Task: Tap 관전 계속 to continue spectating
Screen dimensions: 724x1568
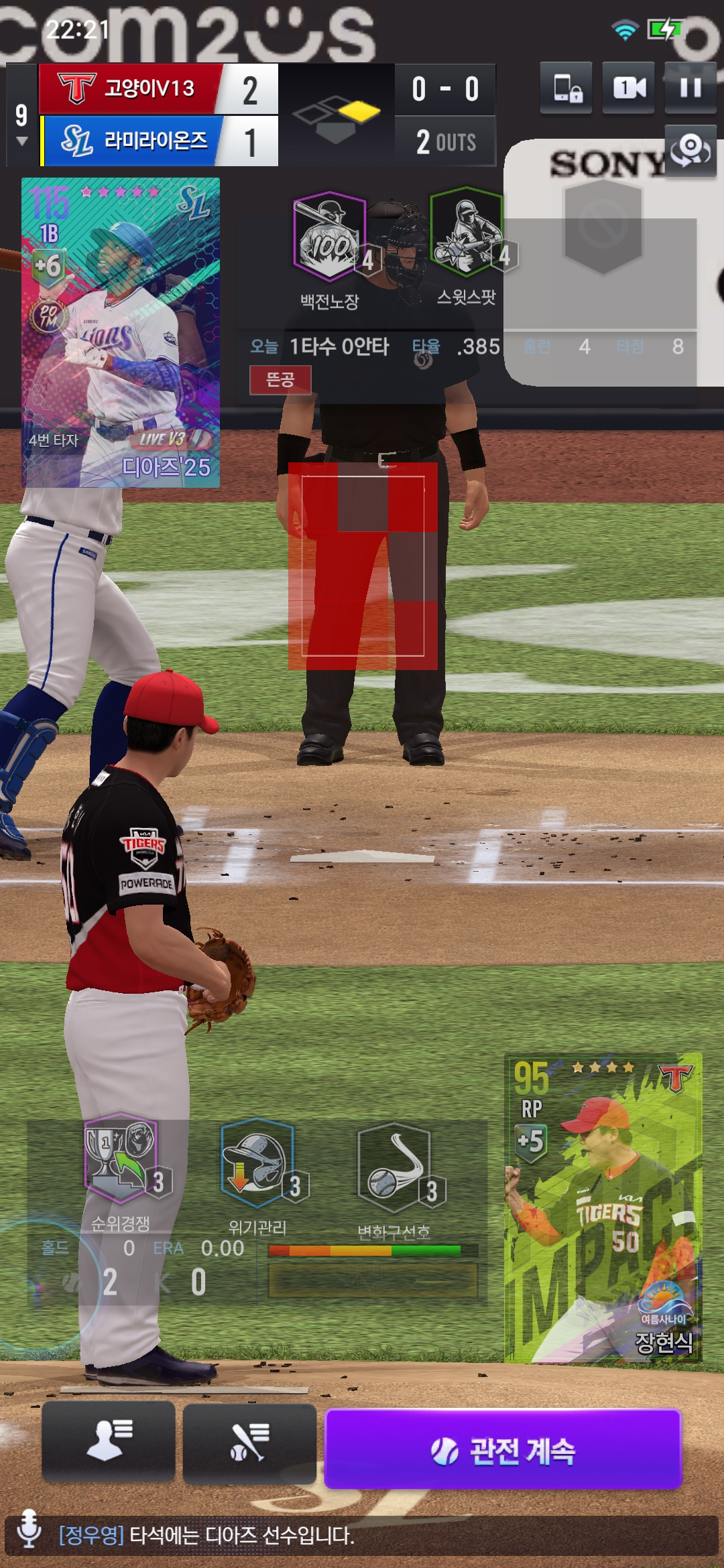Action: (x=503, y=1451)
